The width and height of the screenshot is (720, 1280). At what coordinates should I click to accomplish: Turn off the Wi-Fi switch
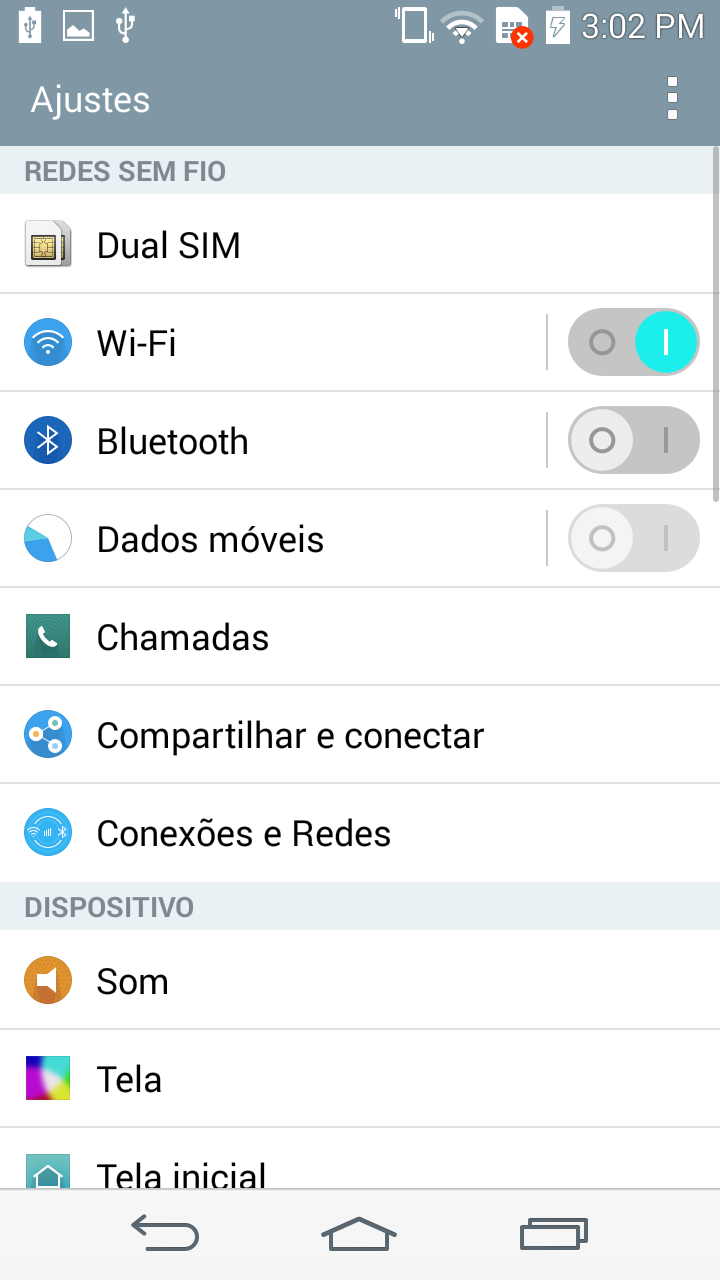click(x=633, y=343)
